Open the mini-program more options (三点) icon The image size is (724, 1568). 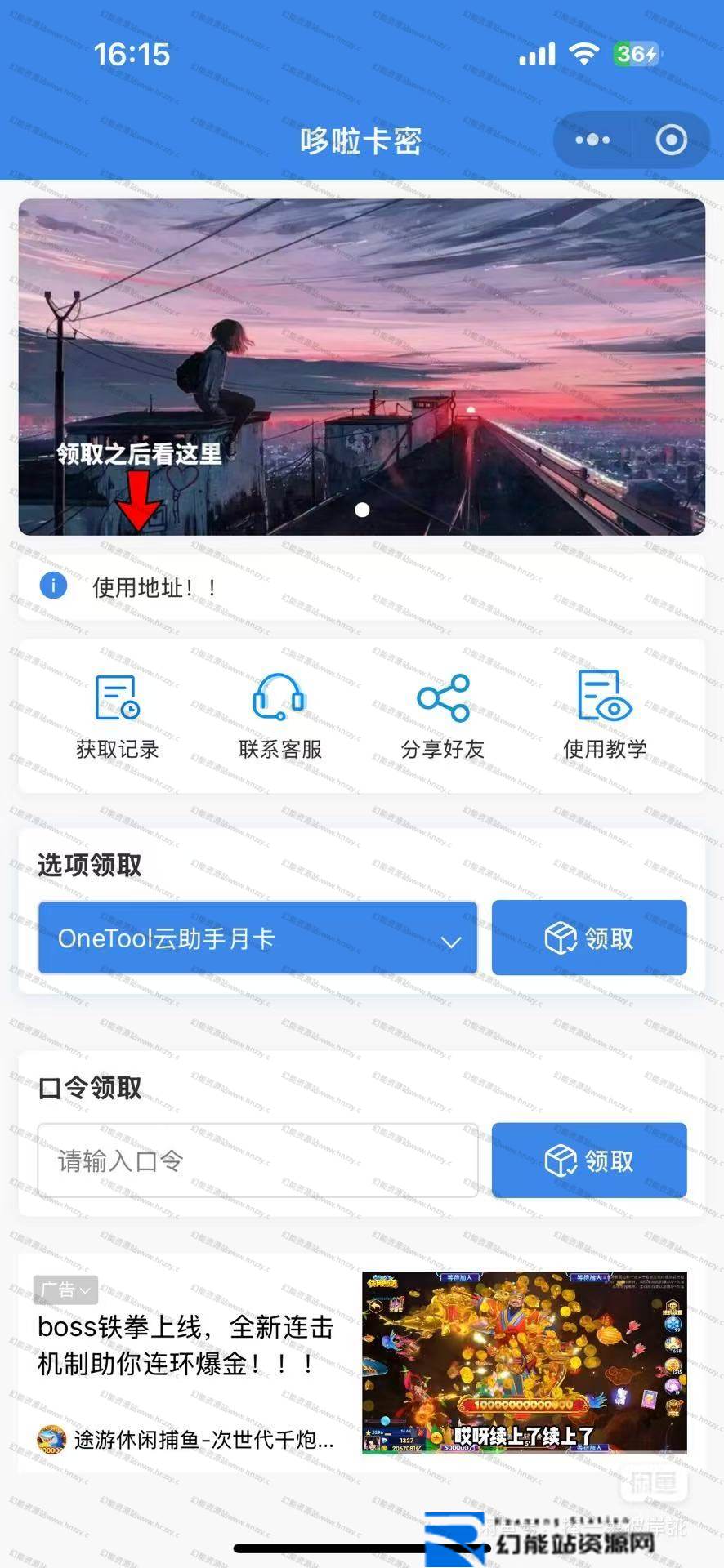coord(591,139)
